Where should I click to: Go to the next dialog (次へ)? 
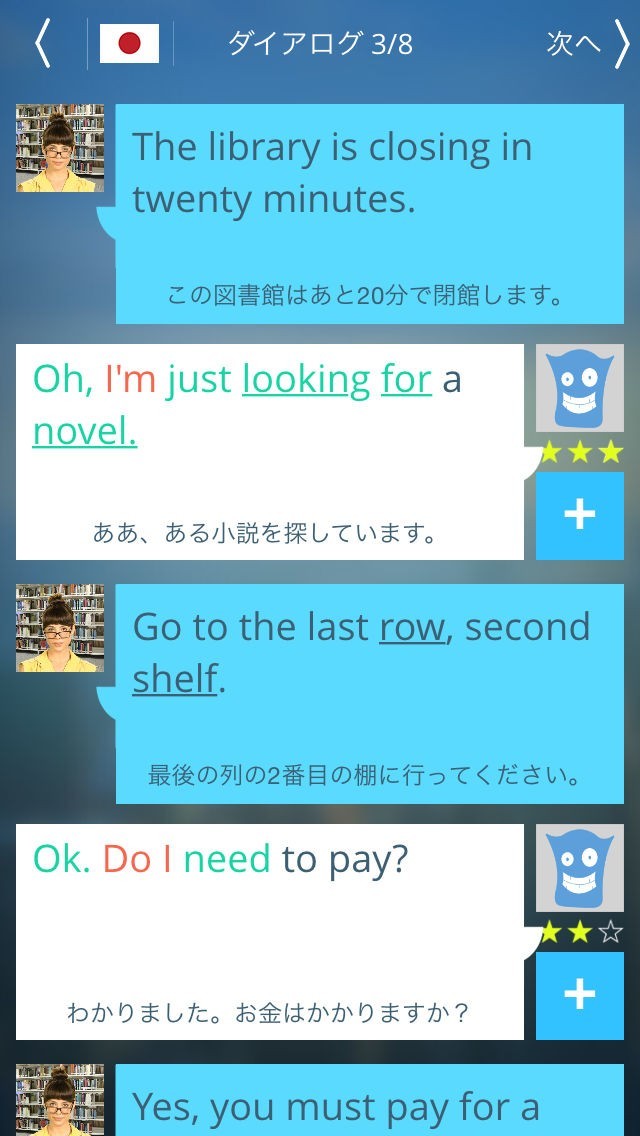click(x=589, y=44)
